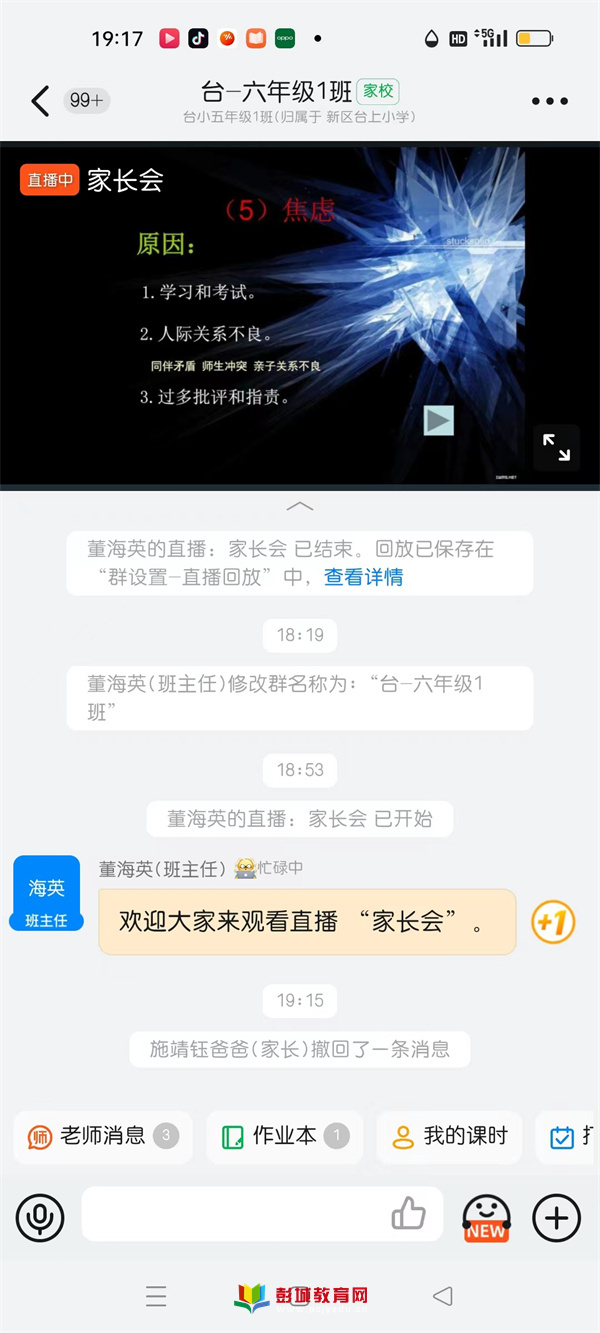Open 董海英's avatar profile
This screenshot has height=1333, width=600.
pos(46,894)
